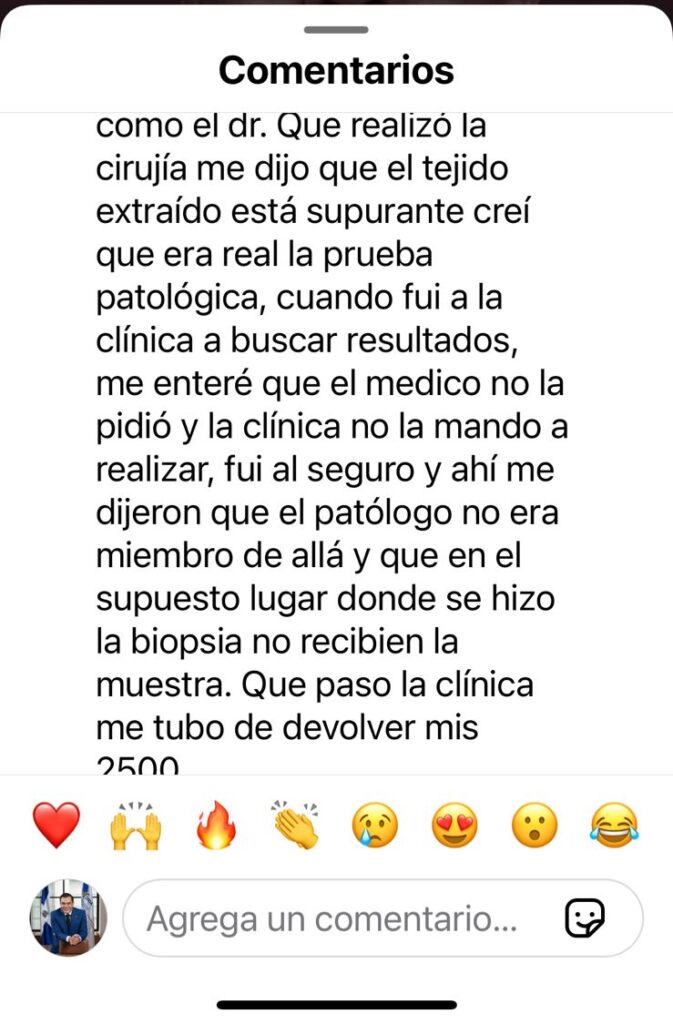Insert the red heart emoji reaction

pyautogui.click(x=56, y=826)
